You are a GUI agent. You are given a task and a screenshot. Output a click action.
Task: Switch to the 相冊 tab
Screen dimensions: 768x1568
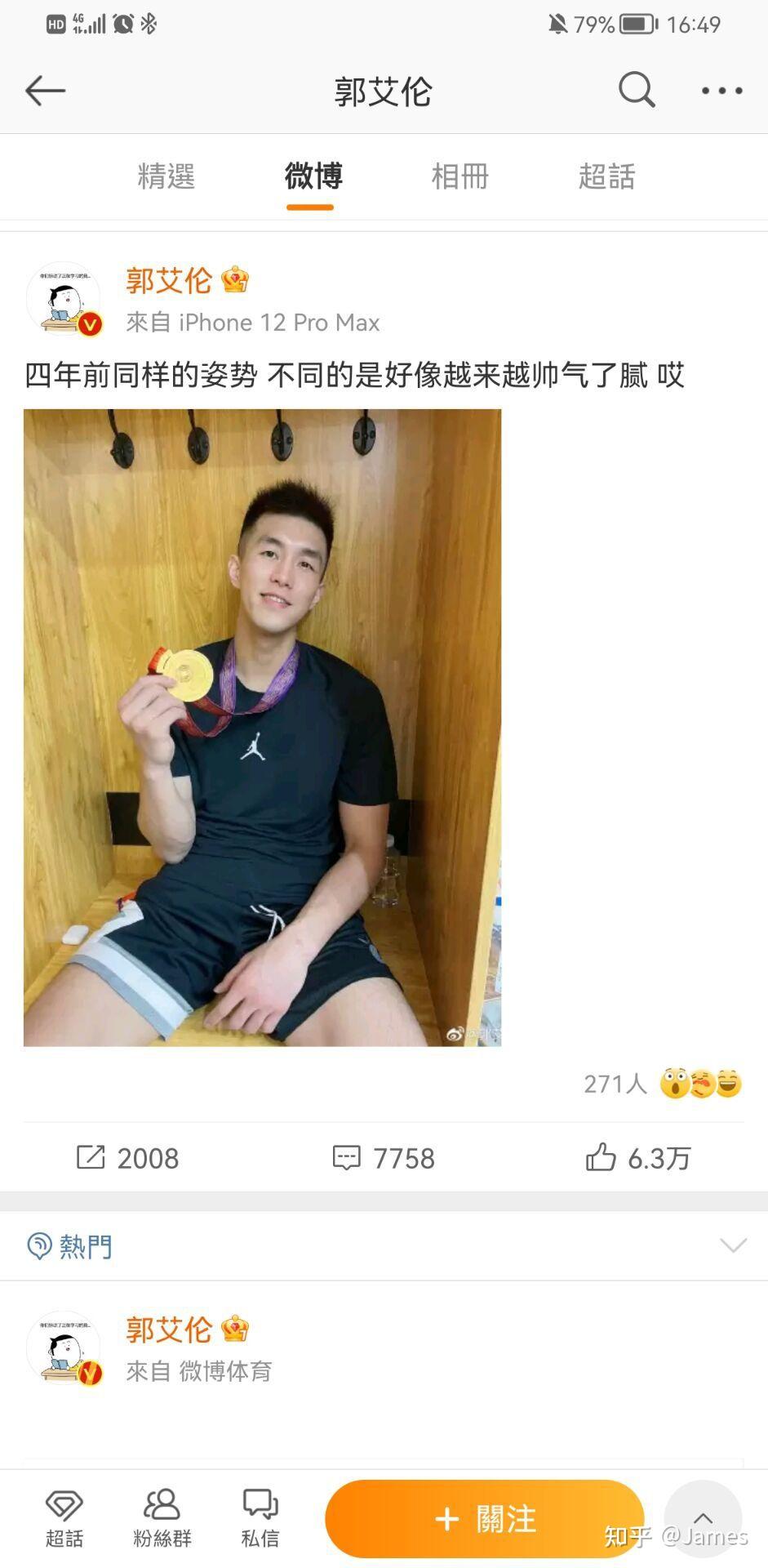459,176
